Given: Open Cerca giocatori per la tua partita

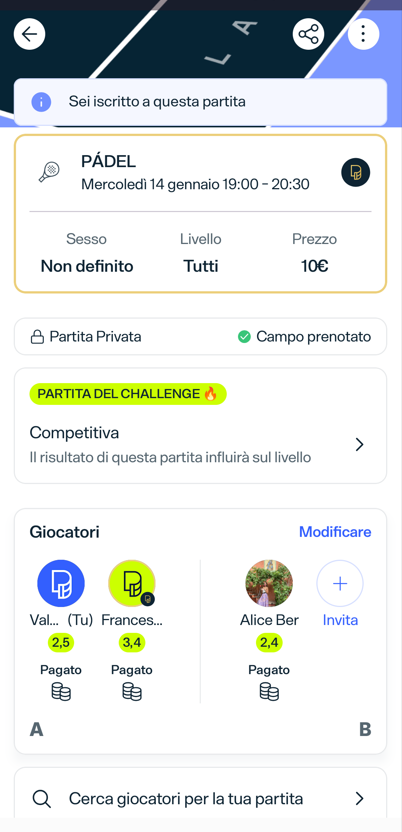Looking at the screenshot, I should click(x=200, y=798).
